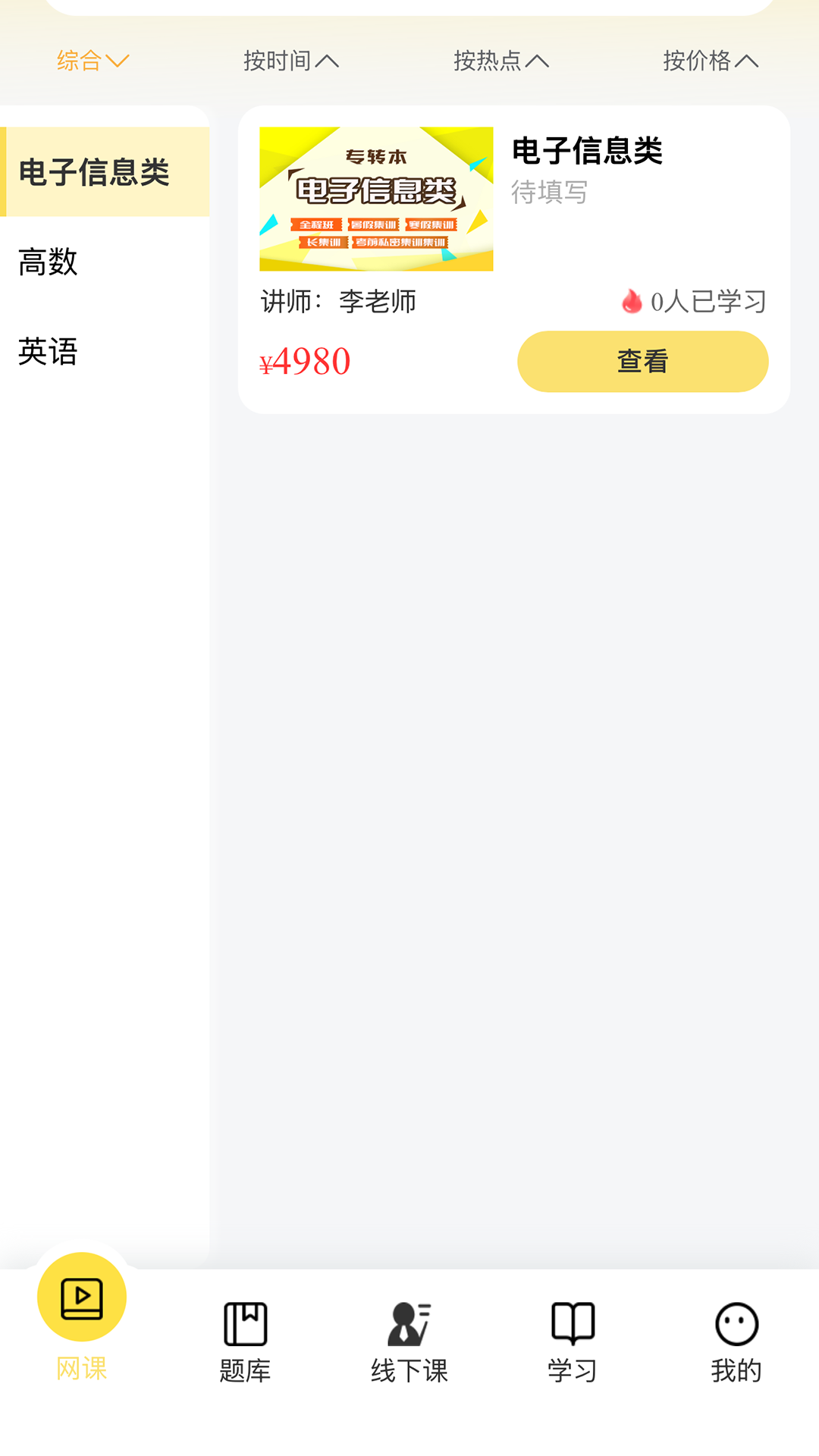The image size is (819, 1456).
Task: Open the 英语 category
Action: (105, 352)
